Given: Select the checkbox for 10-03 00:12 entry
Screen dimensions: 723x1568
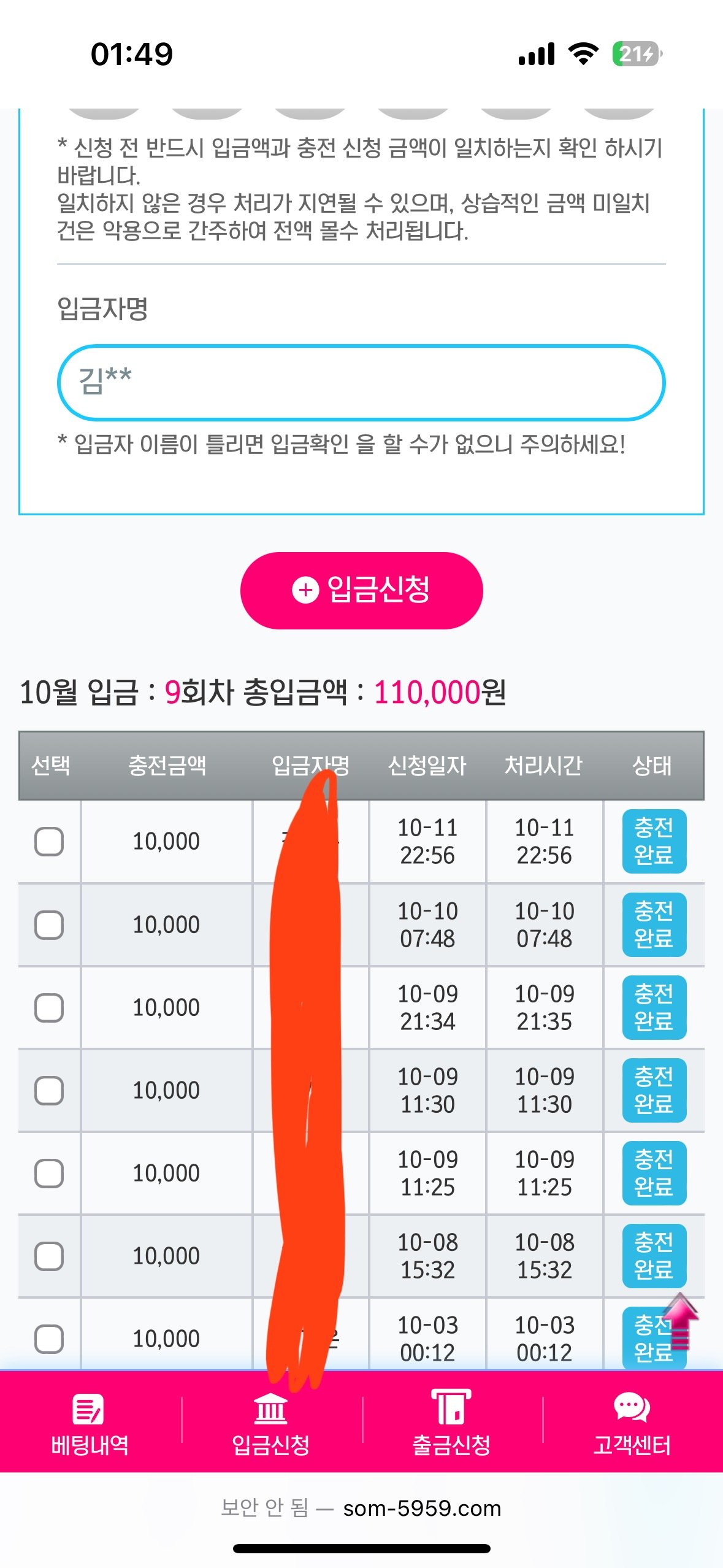Looking at the screenshot, I should [49, 1339].
